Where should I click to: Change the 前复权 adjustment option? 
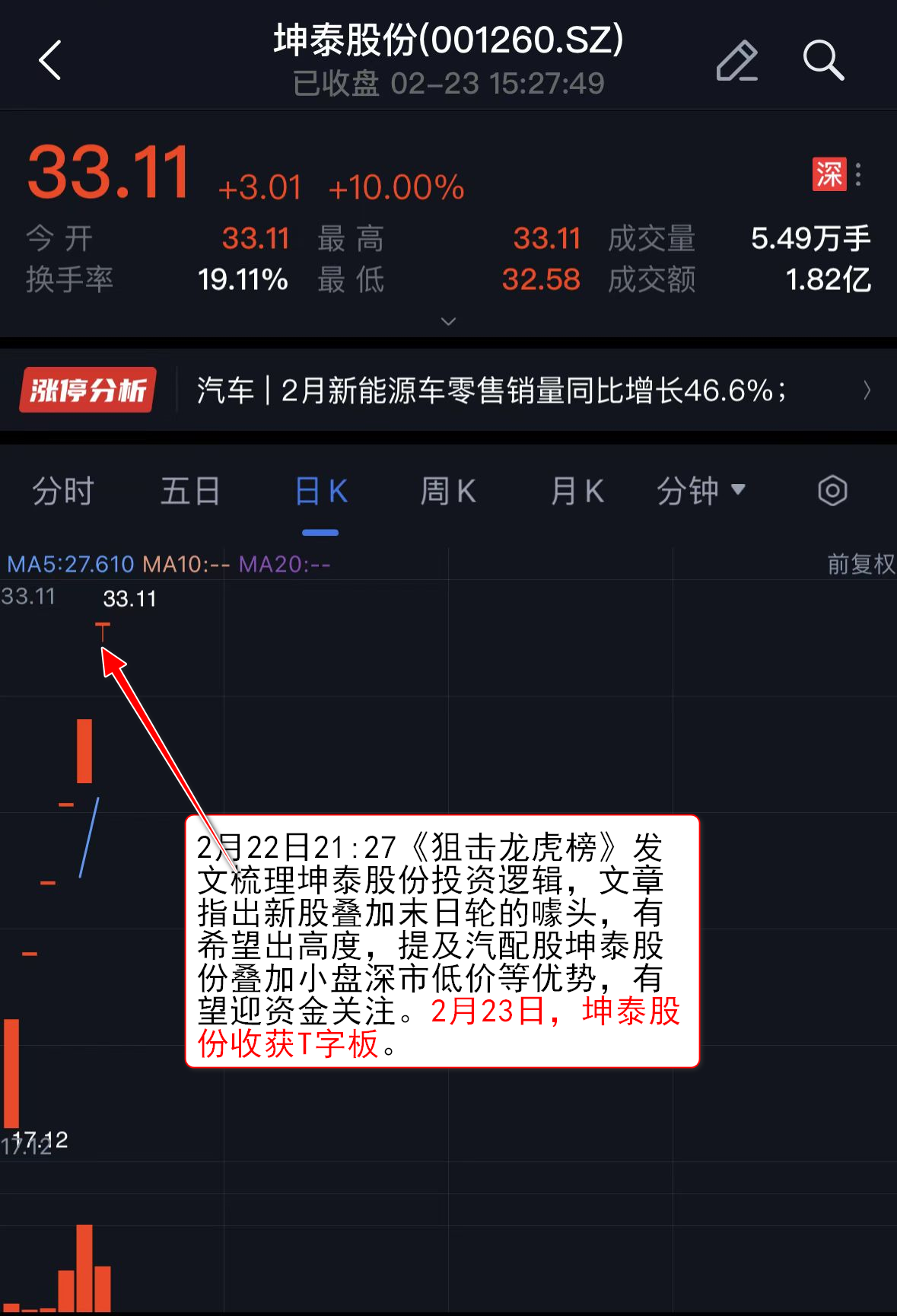(x=860, y=564)
